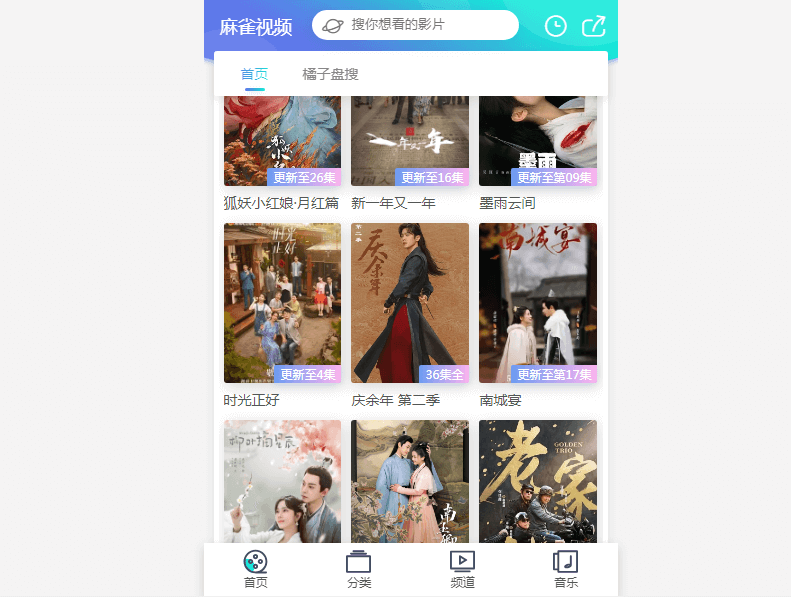The width and height of the screenshot is (791, 598).
Task: Open 南城宴 drama
Action: point(537,302)
